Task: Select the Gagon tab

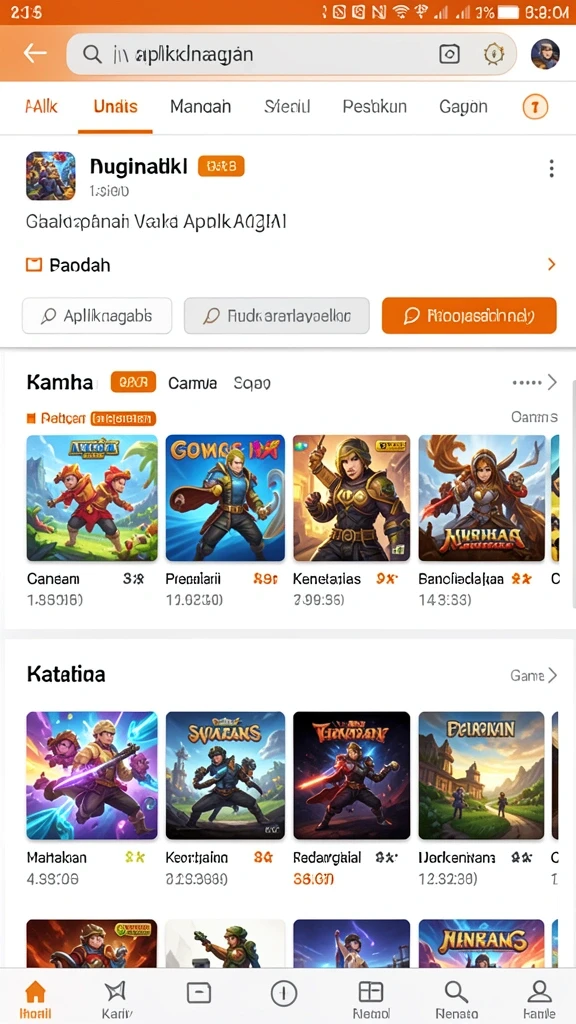Action: click(x=463, y=106)
